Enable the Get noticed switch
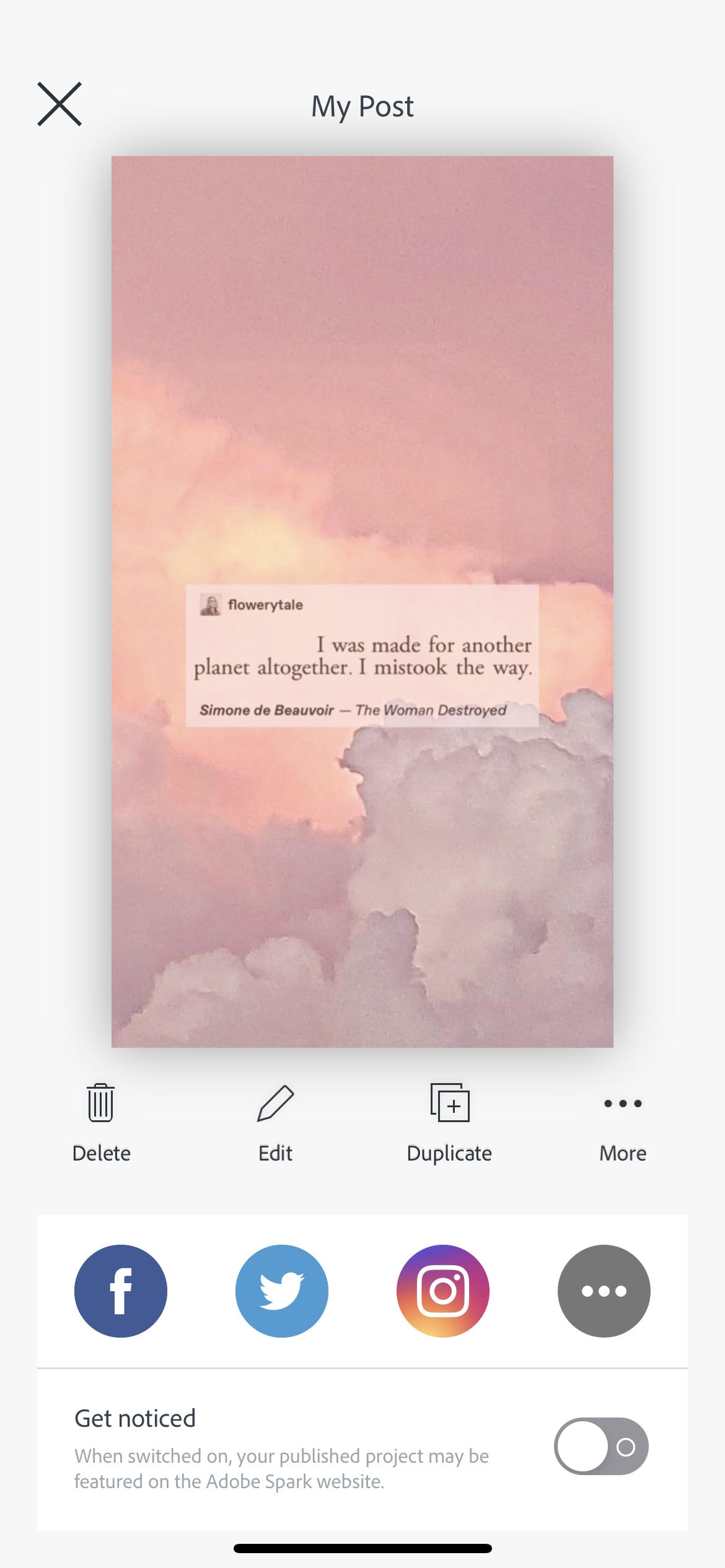Viewport: 725px width, 1568px height. click(x=601, y=1447)
